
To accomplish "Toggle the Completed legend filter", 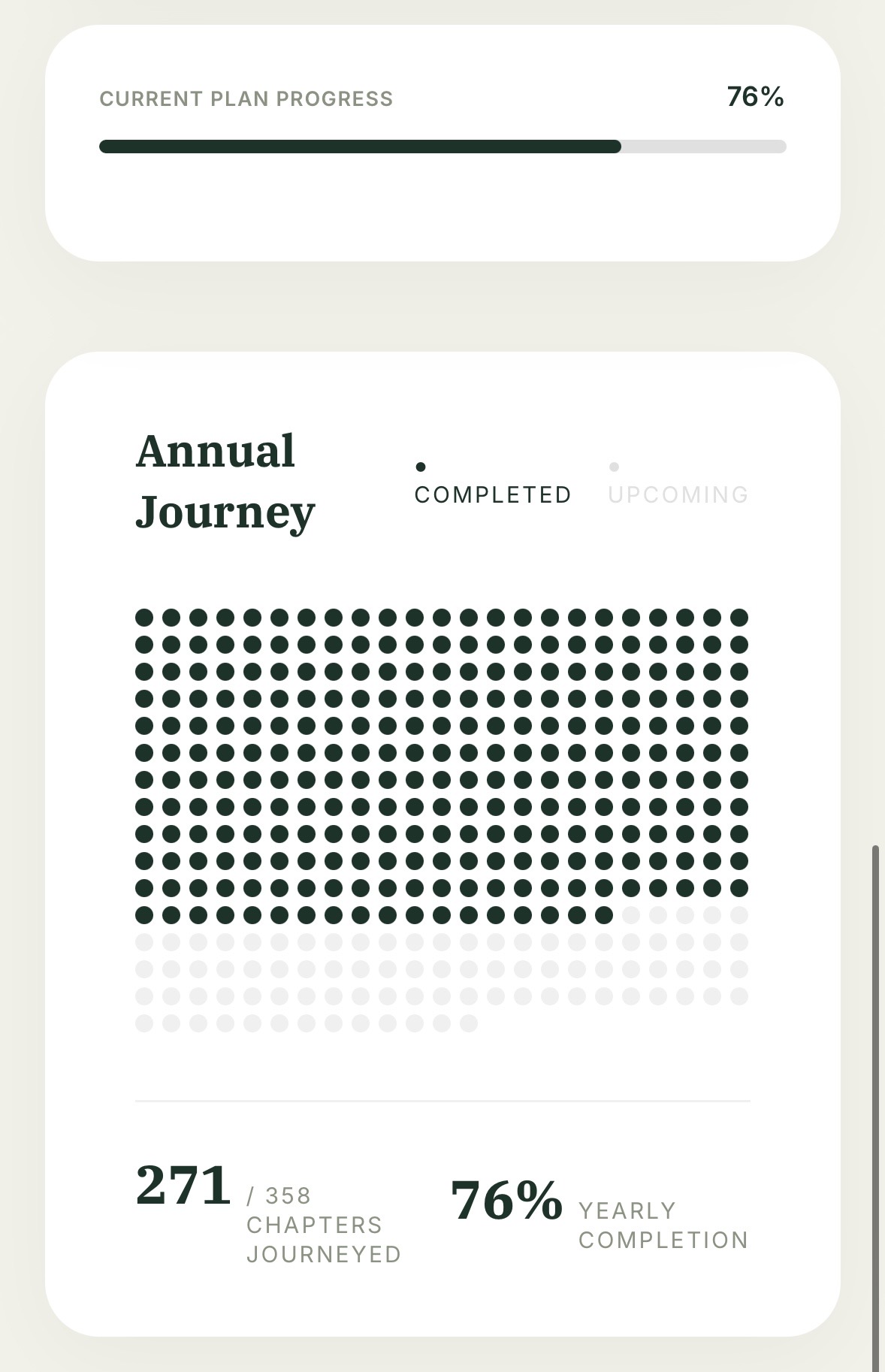I will 491,485.
